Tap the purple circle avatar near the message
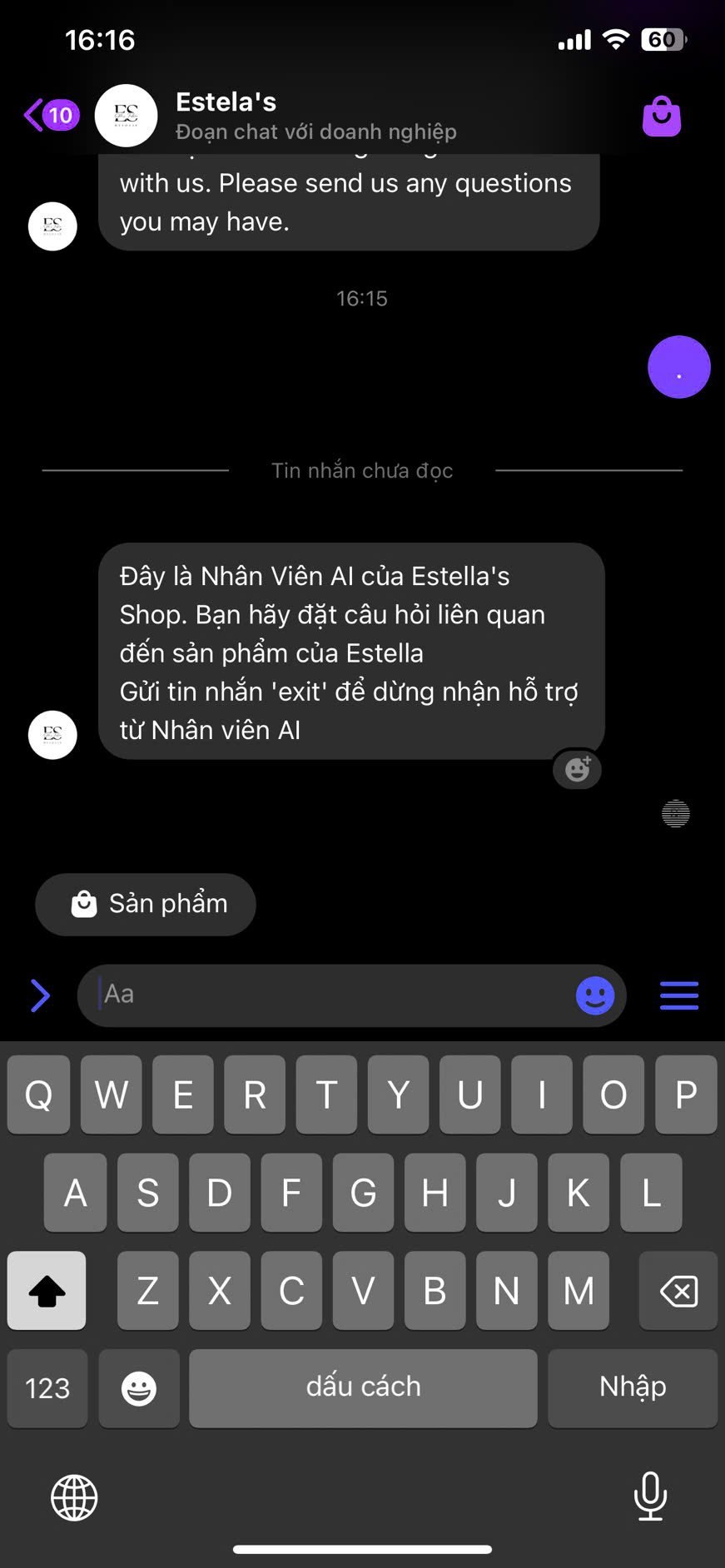The width and height of the screenshot is (725, 1568). click(678, 366)
